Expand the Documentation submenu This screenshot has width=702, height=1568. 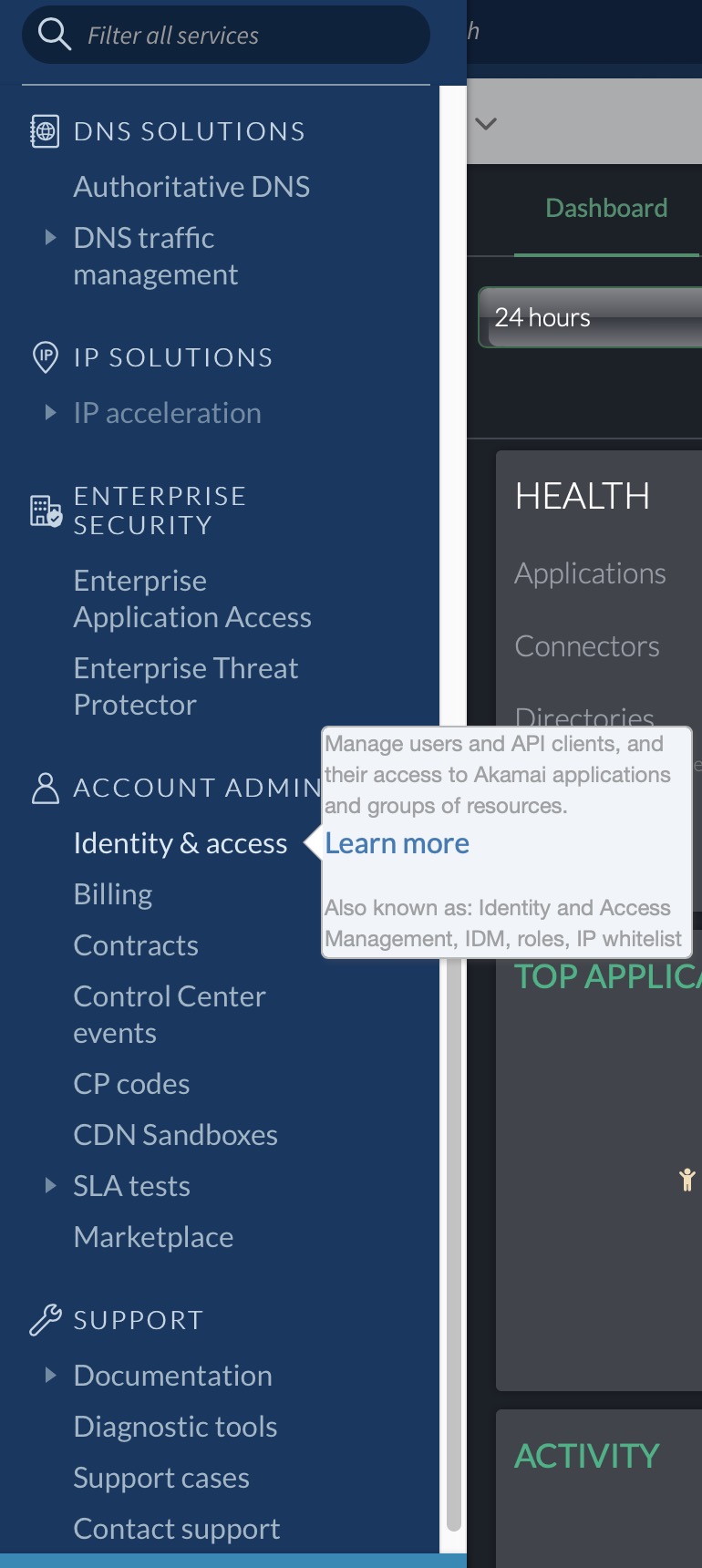pos(50,1375)
